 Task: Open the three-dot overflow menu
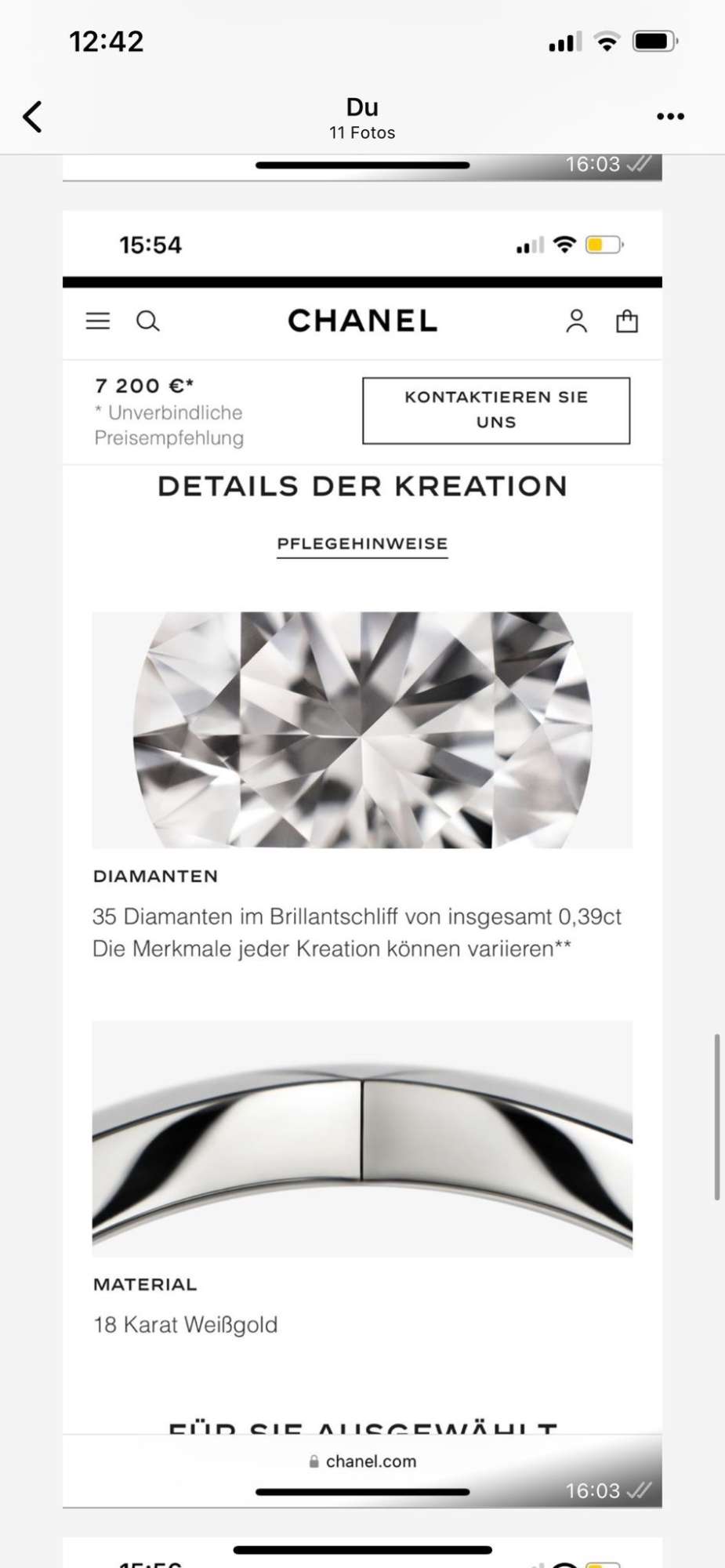[670, 117]
